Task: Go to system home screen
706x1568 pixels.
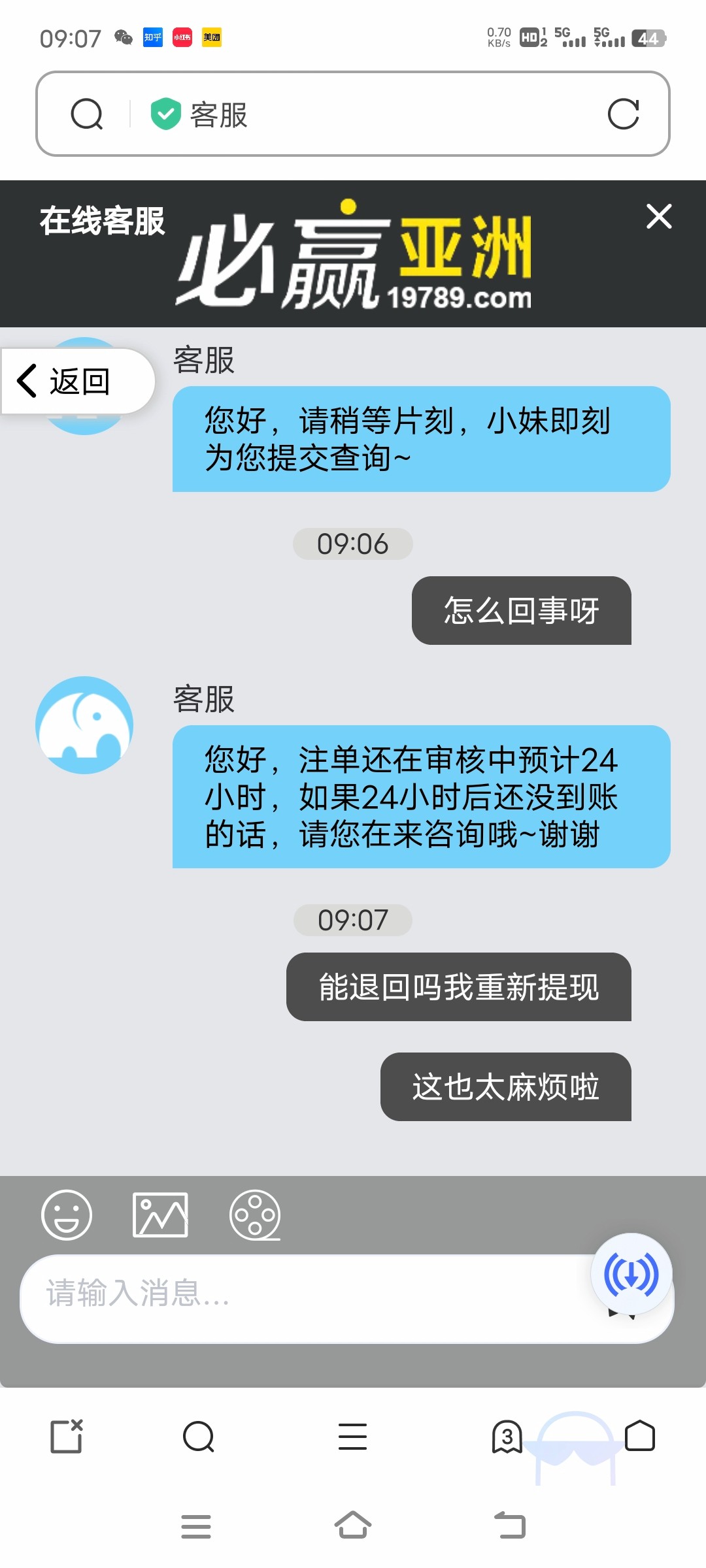Action: (352, 1526)
